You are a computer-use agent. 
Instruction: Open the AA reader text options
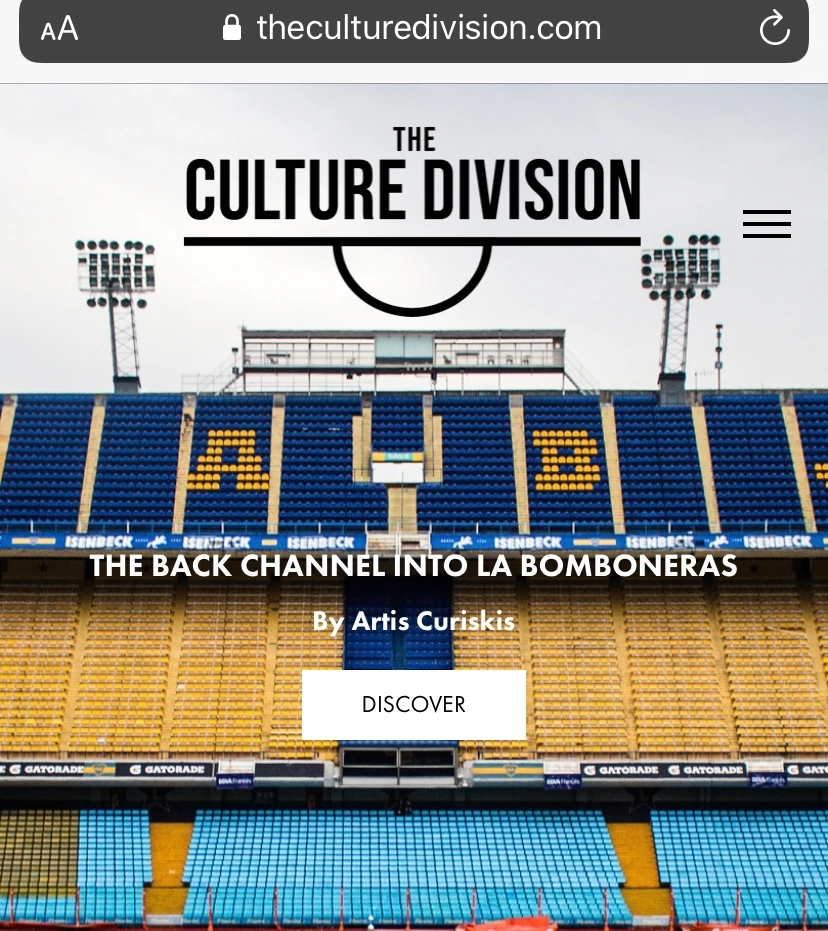click(59, 29)
